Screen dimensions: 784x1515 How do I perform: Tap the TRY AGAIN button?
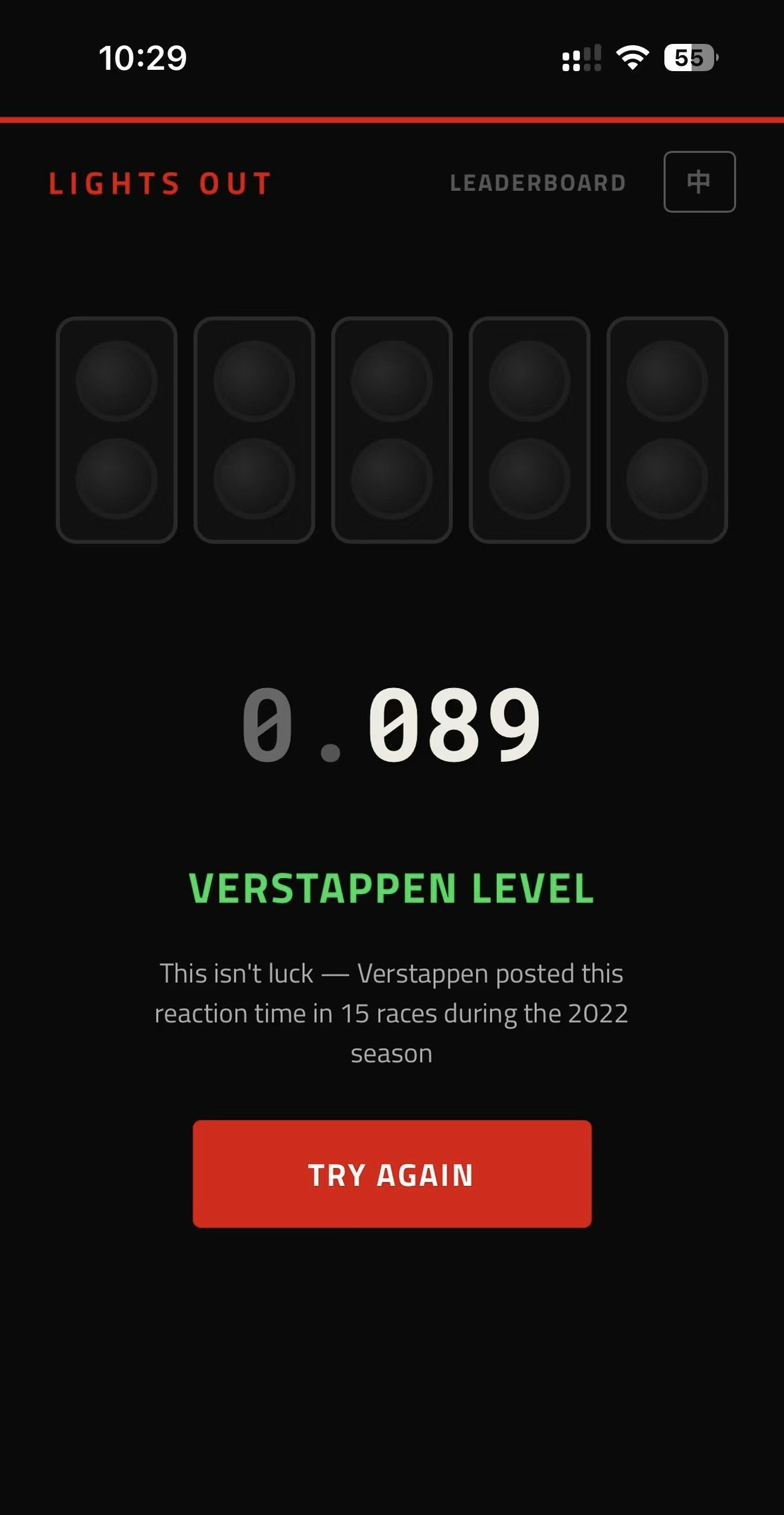pos(392,1174)
